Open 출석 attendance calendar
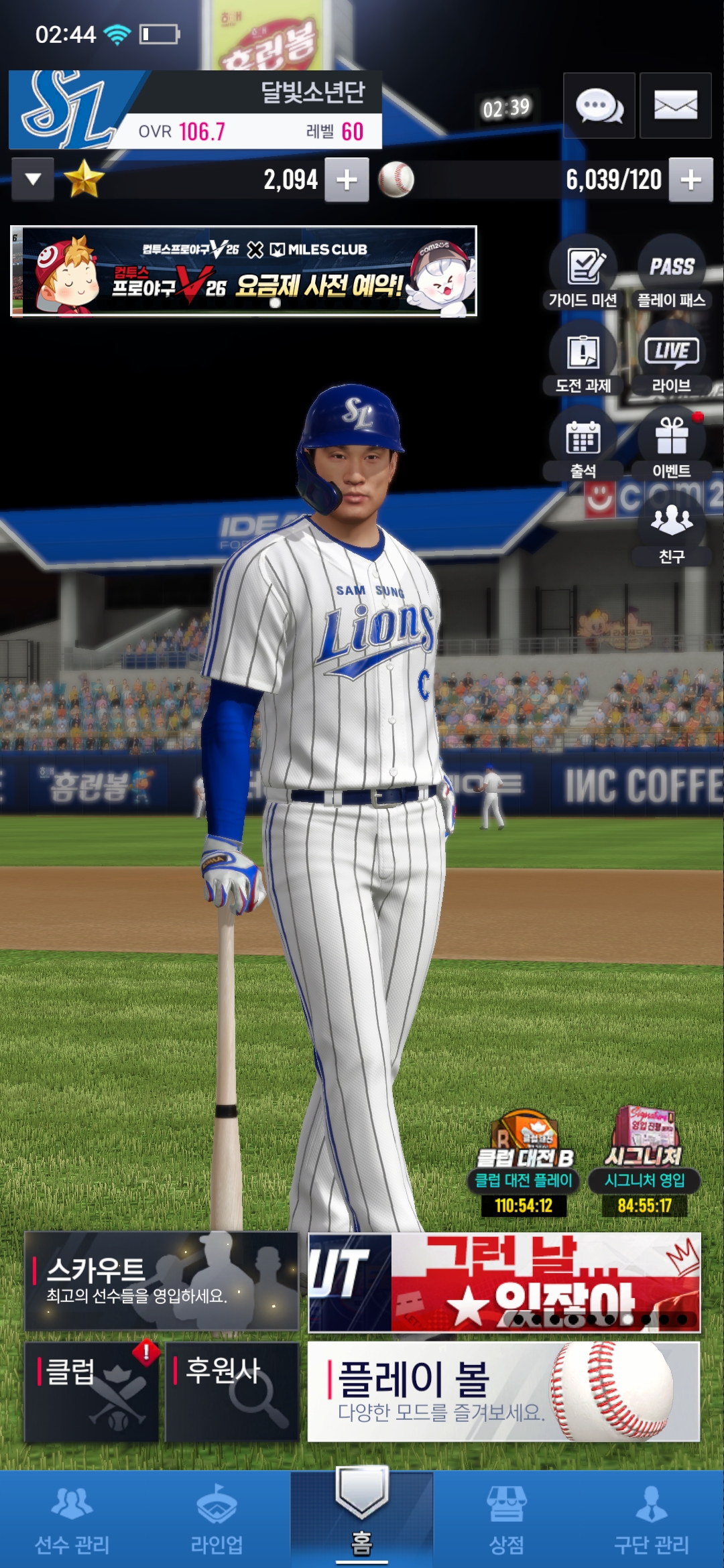Screen dimensions: 724x1568 click(x=583, y=444)
